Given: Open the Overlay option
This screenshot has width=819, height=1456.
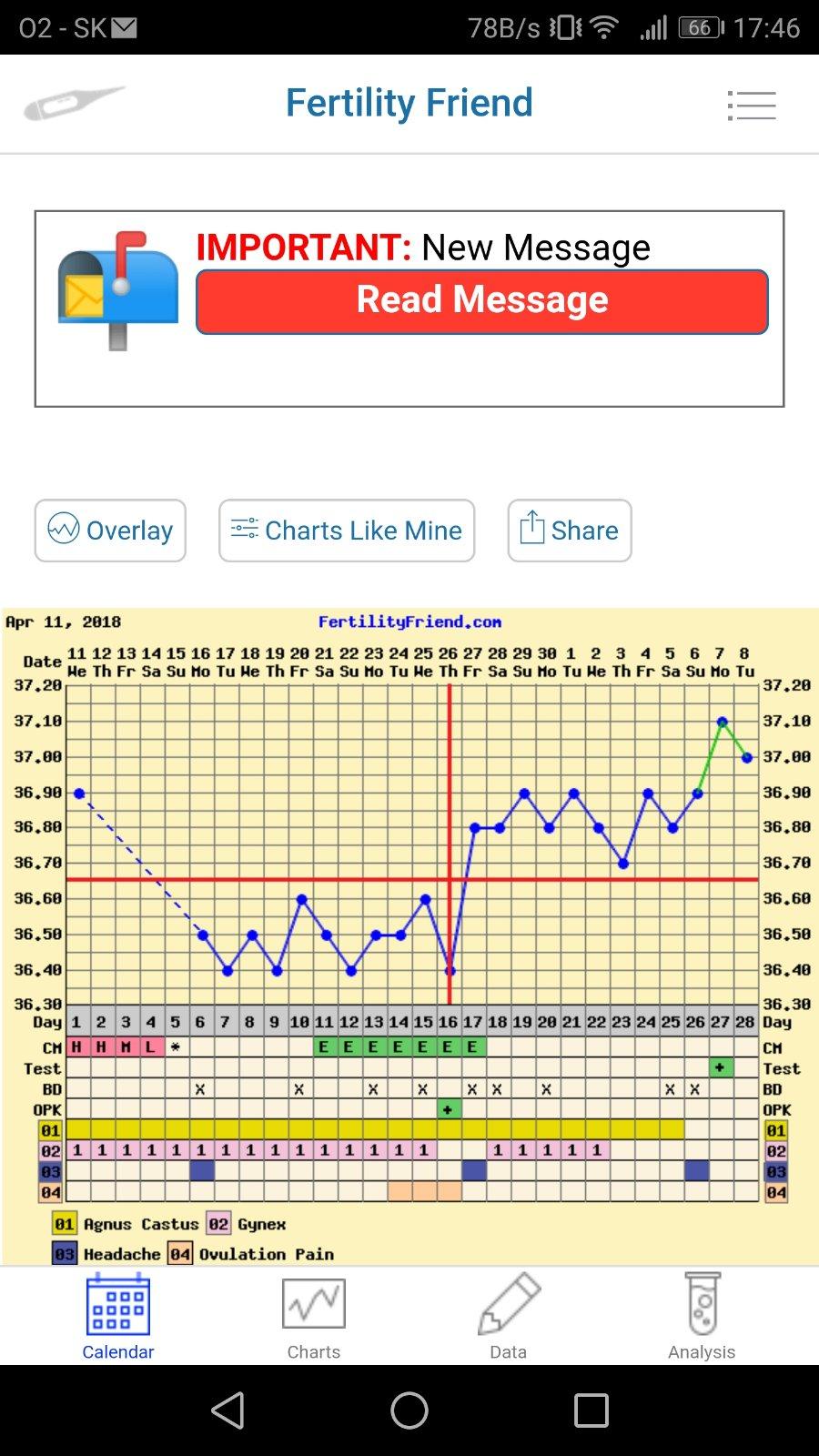Looking at the screenshot, I should 110,531.
